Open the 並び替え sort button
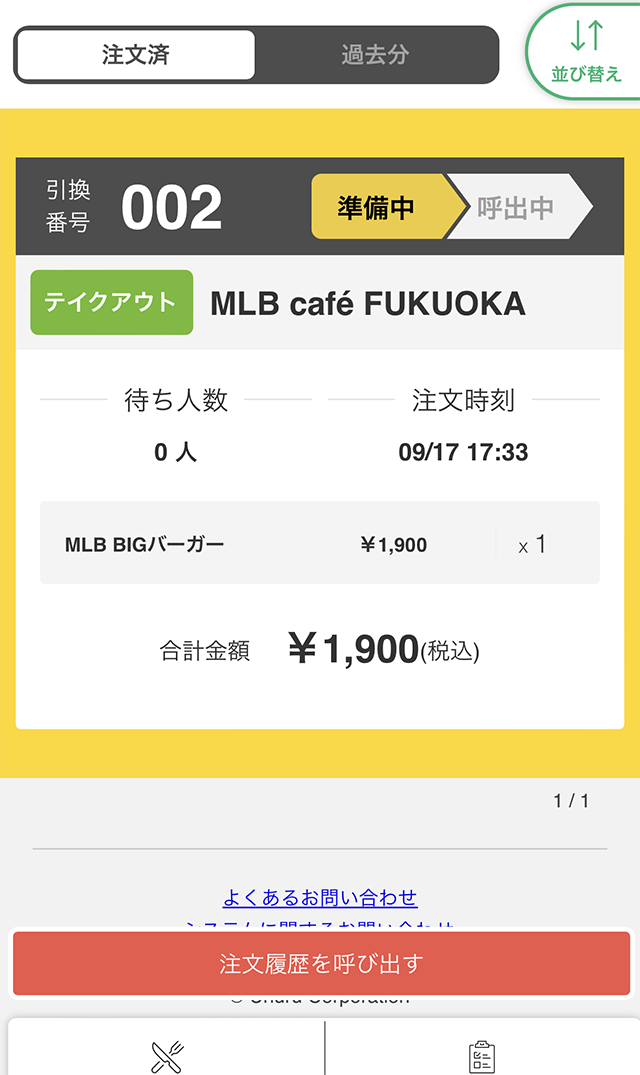Screen dimensions: 640x1075 (x=586, y=52)
